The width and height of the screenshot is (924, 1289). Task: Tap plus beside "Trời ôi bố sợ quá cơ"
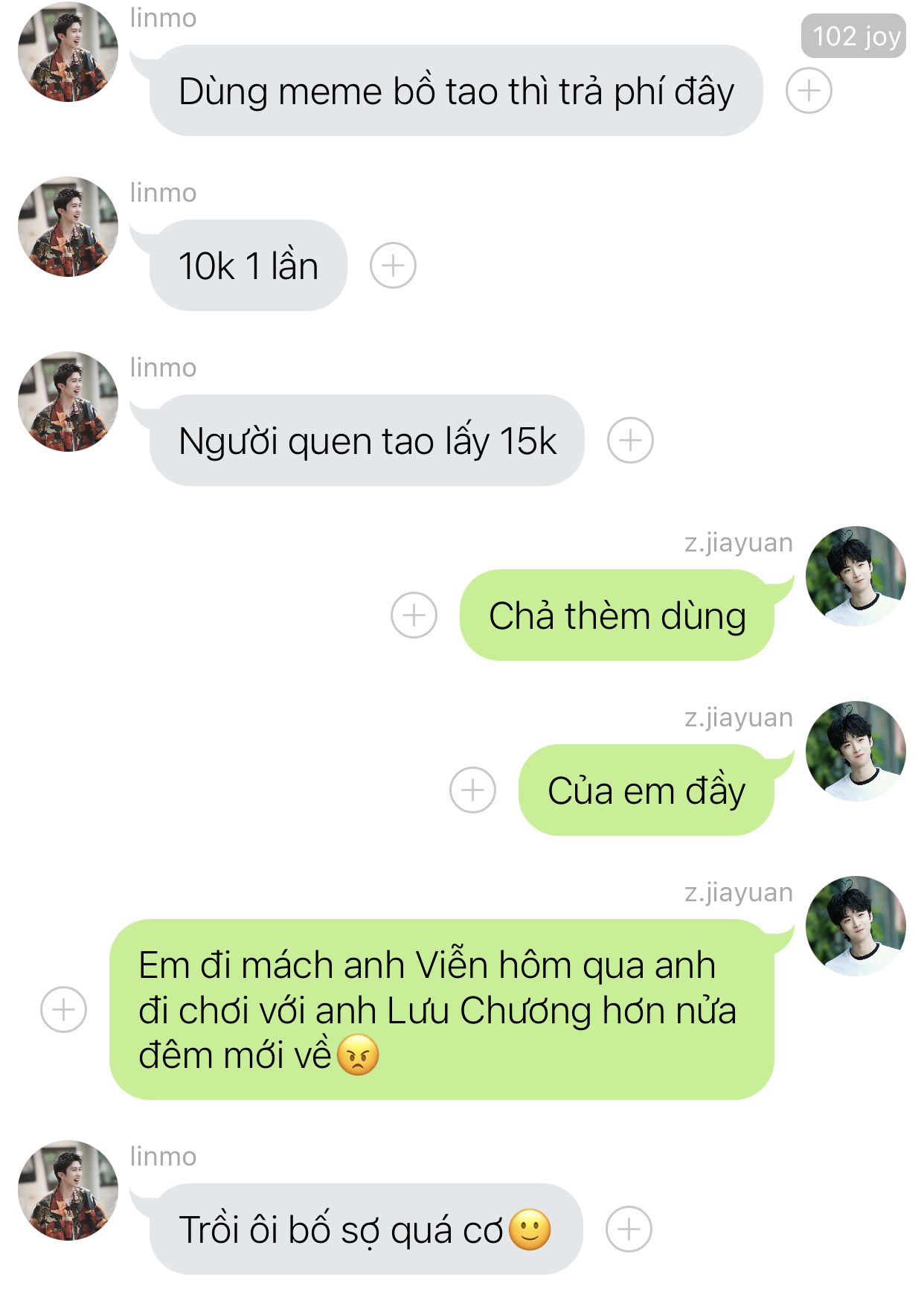(x=629, y=1229)
